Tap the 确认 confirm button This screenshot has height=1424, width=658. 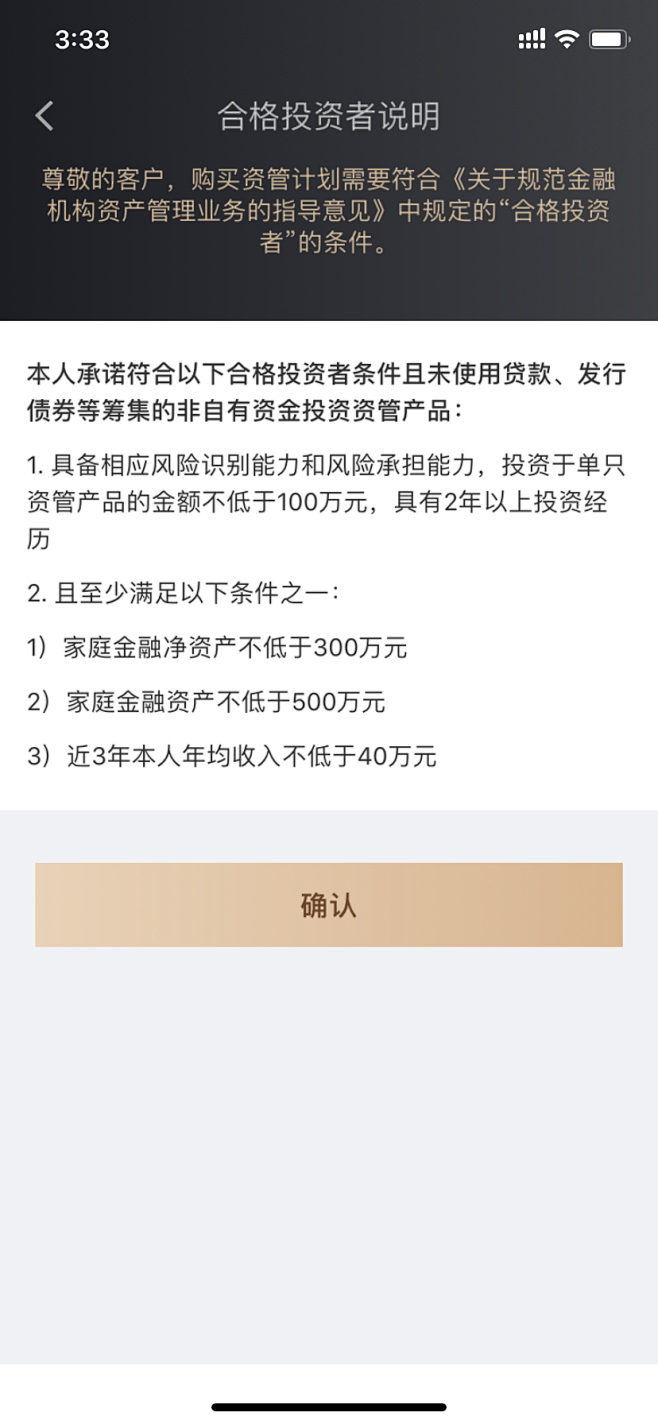point(329,905)
